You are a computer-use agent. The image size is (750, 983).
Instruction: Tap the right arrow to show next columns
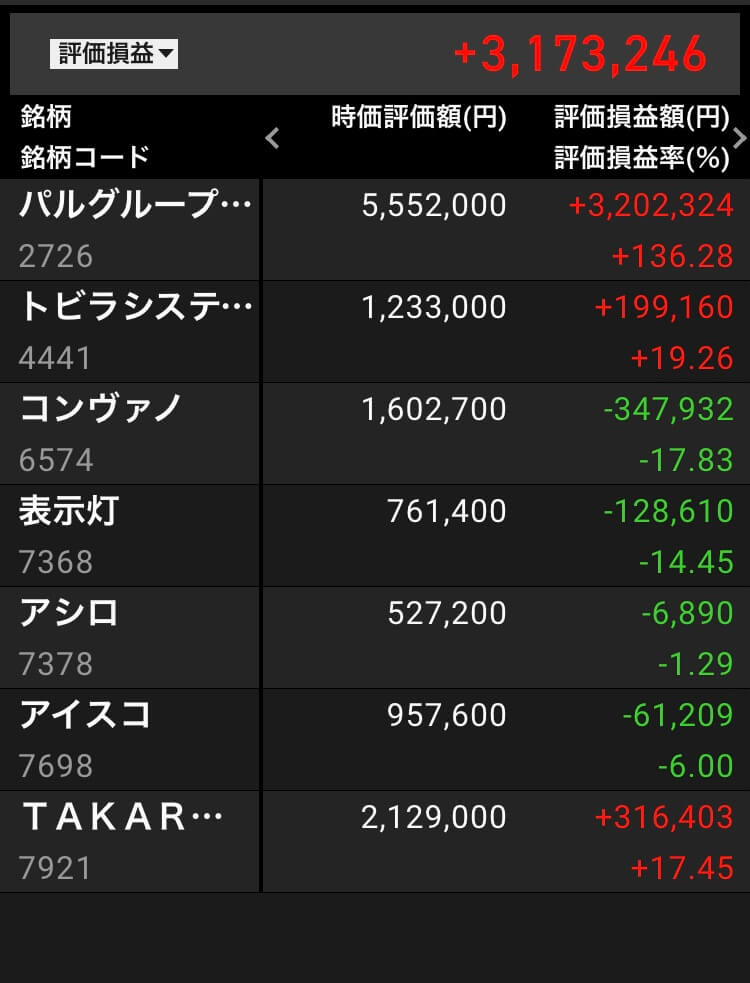[x=739, y=138]
